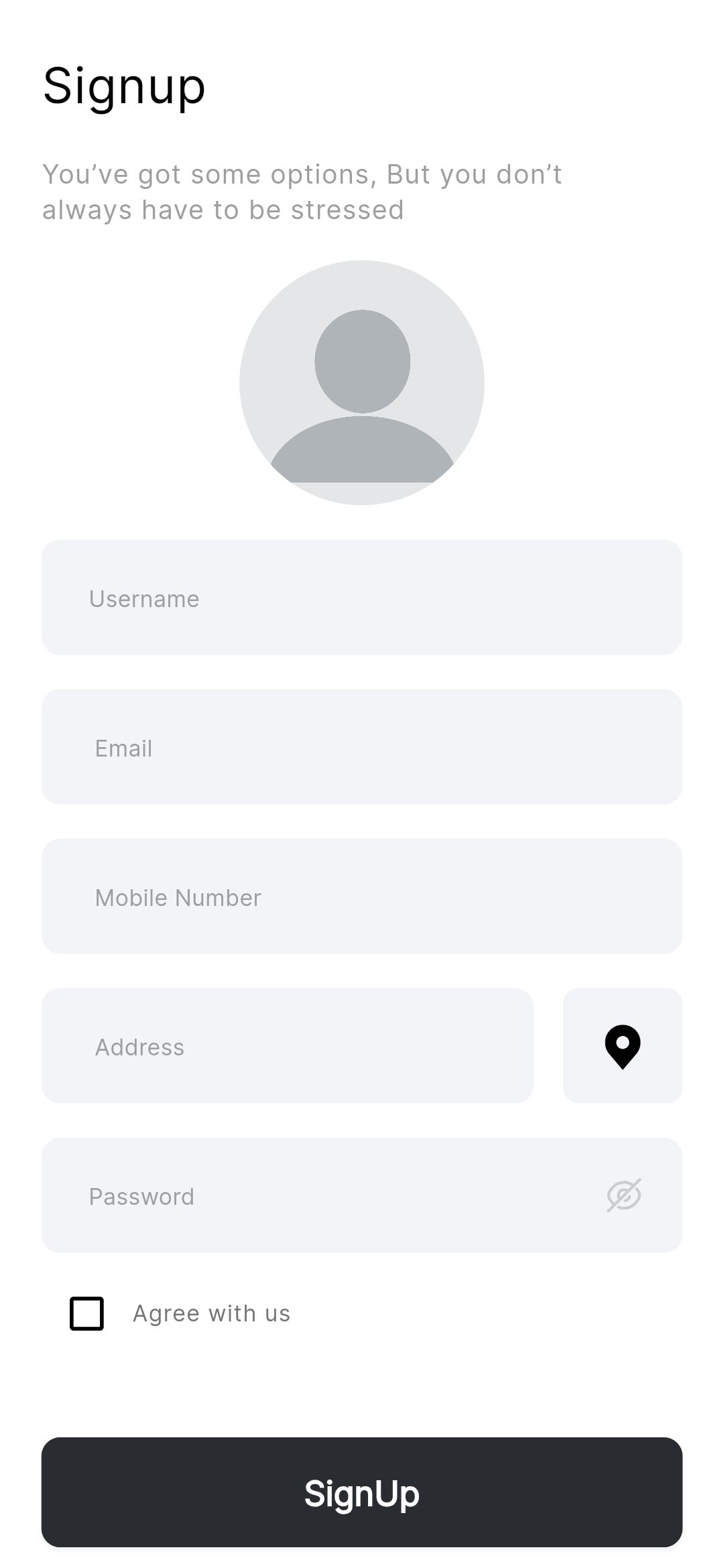Focus the Password field
724x1568 pixels.
pos(322,1195)
